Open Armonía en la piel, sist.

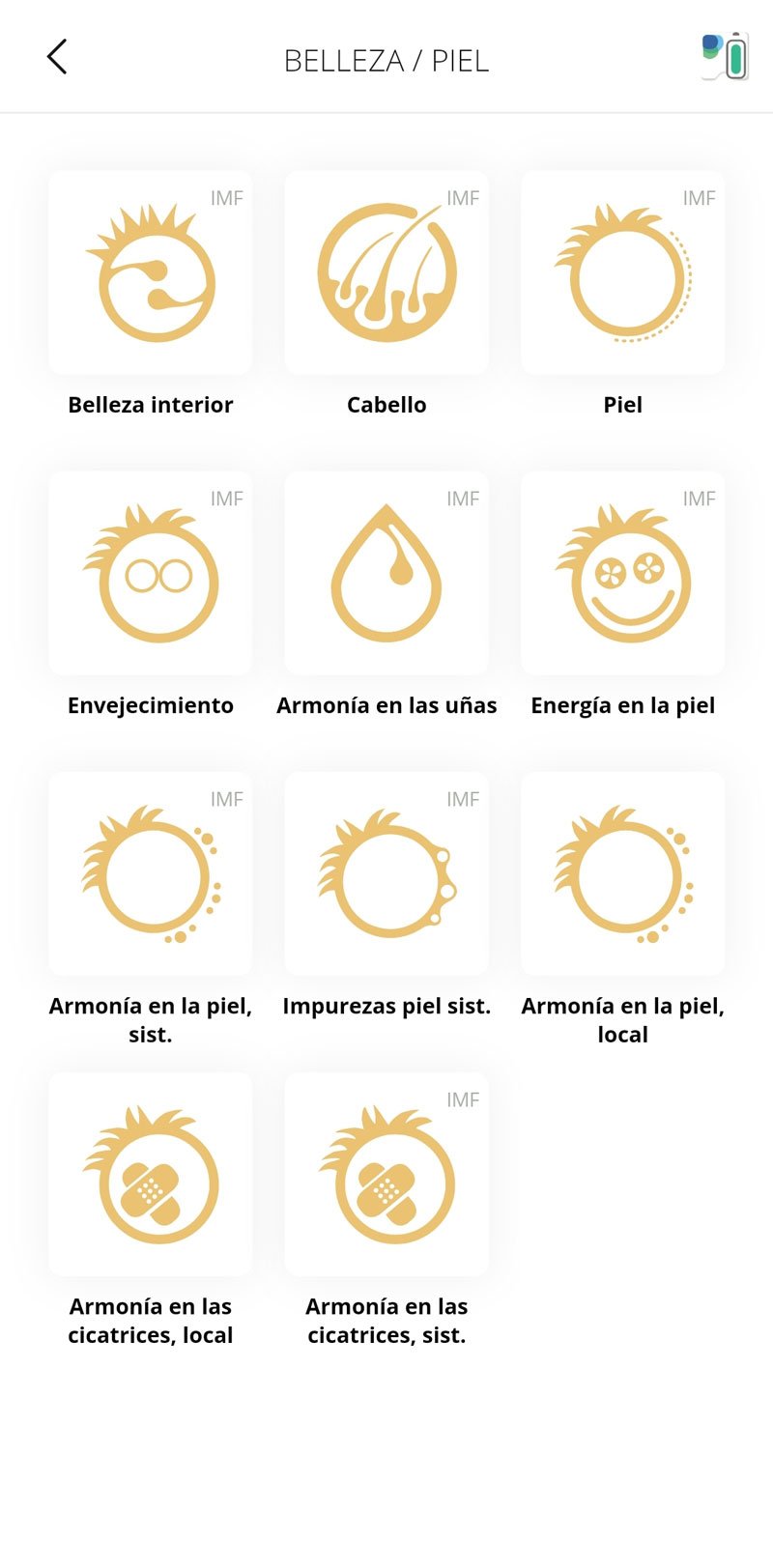point(151,874)
